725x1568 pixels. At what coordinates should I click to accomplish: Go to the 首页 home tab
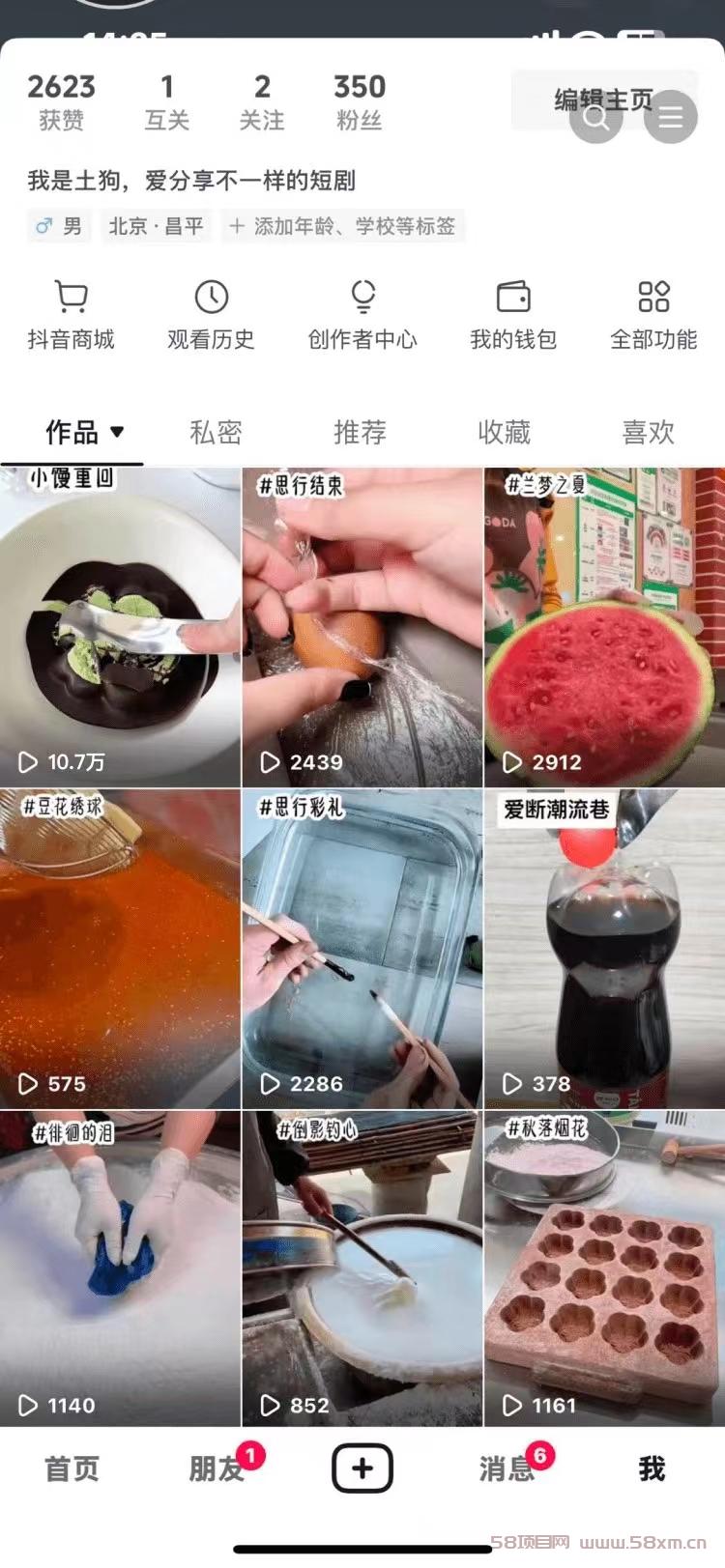[x=72, y=1468]
